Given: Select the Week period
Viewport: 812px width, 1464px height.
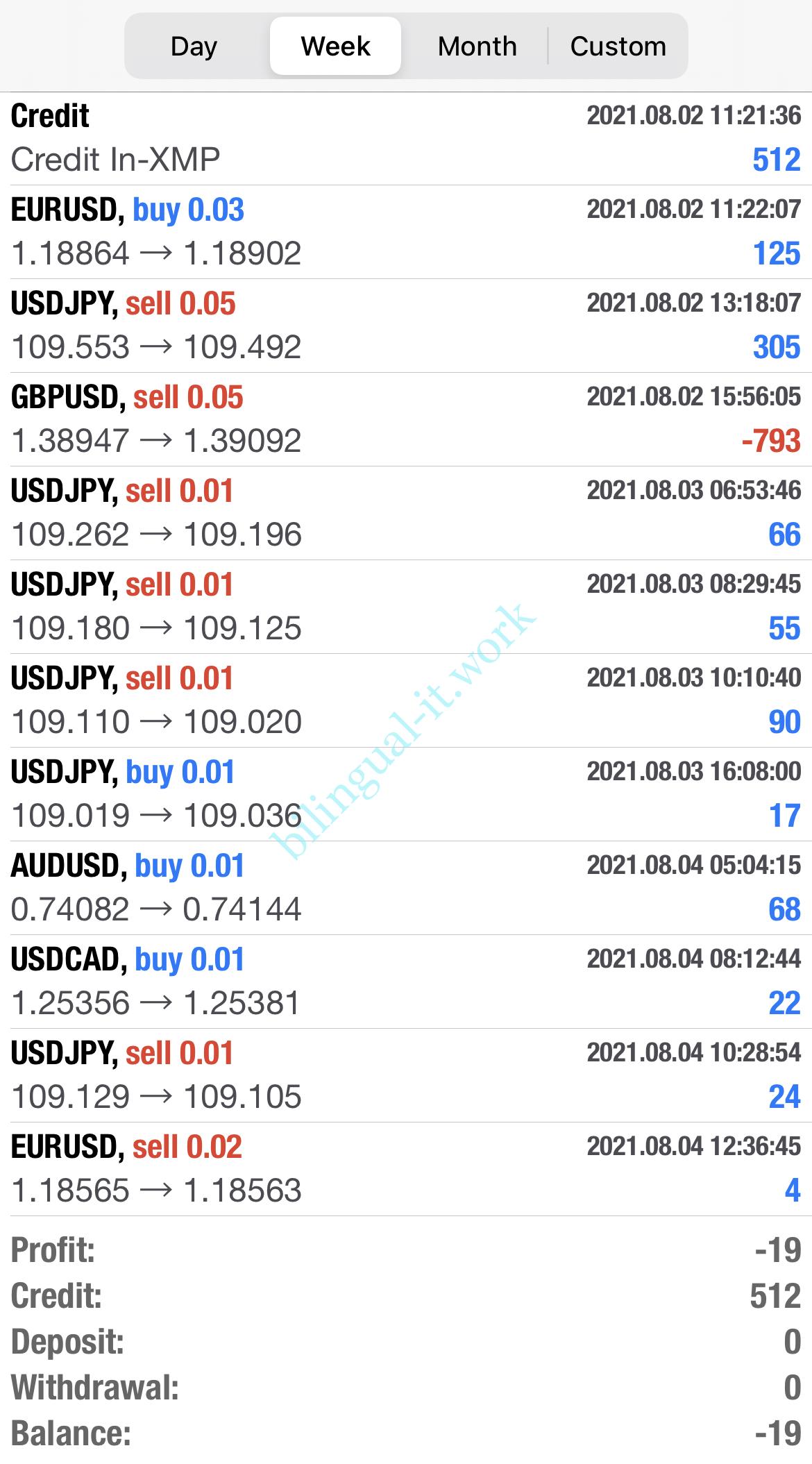Looking at the screenshot, I should 335,47.
